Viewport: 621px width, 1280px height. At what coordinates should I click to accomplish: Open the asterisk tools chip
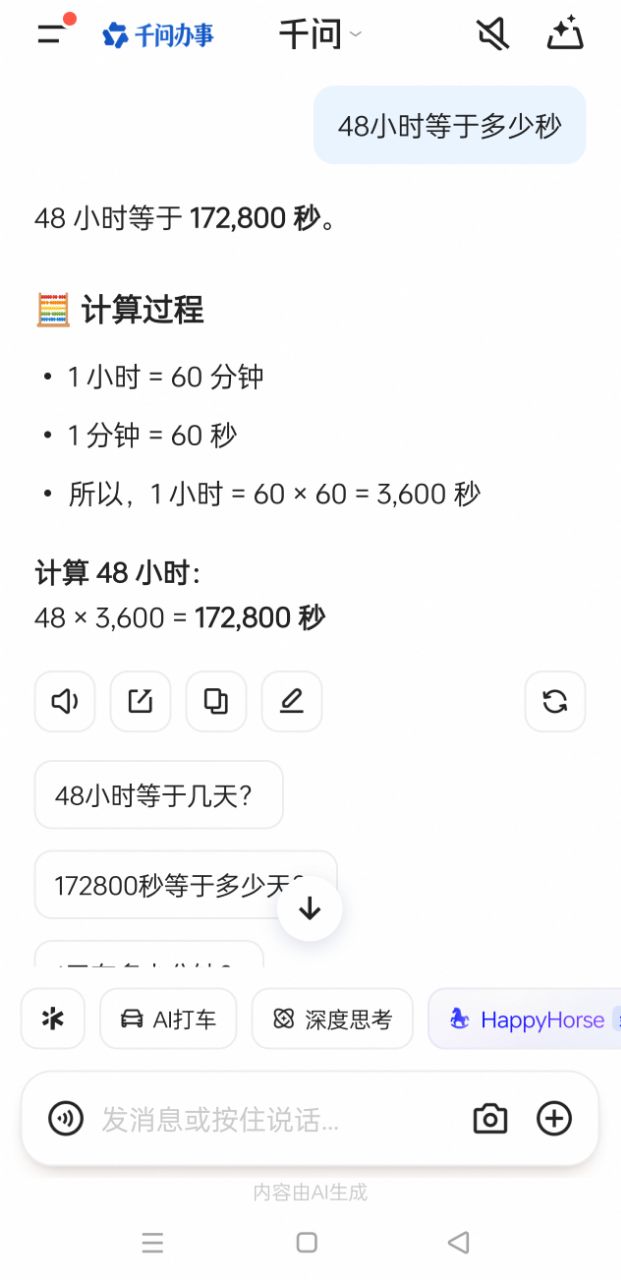pyautogui.click(x=53, y=1019)
